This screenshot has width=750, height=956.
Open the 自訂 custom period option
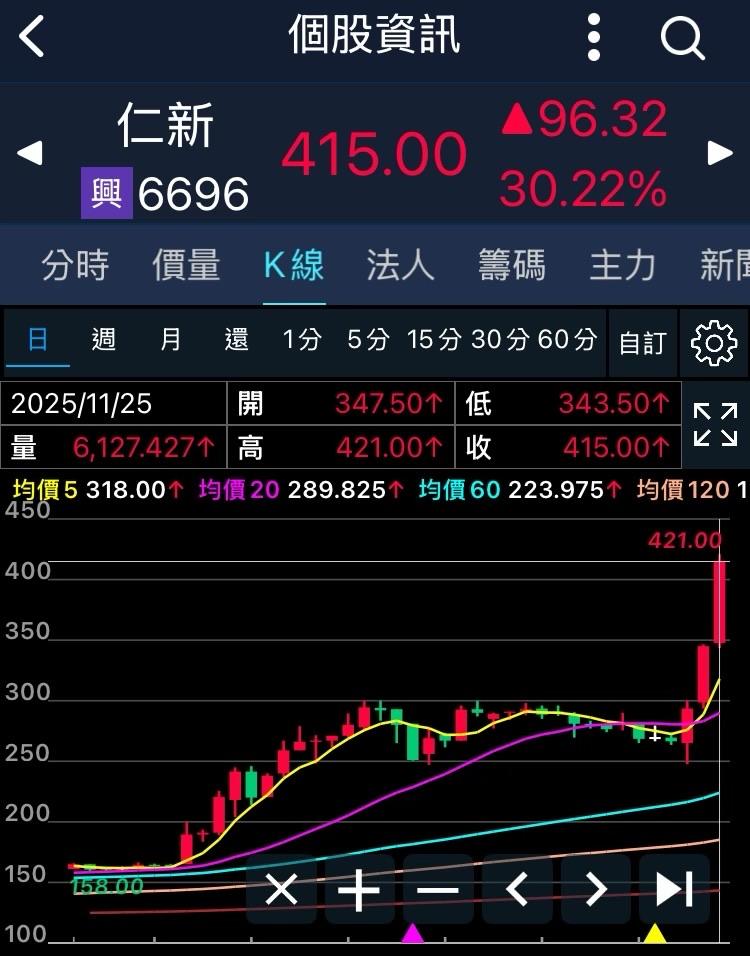click(642, 343)
